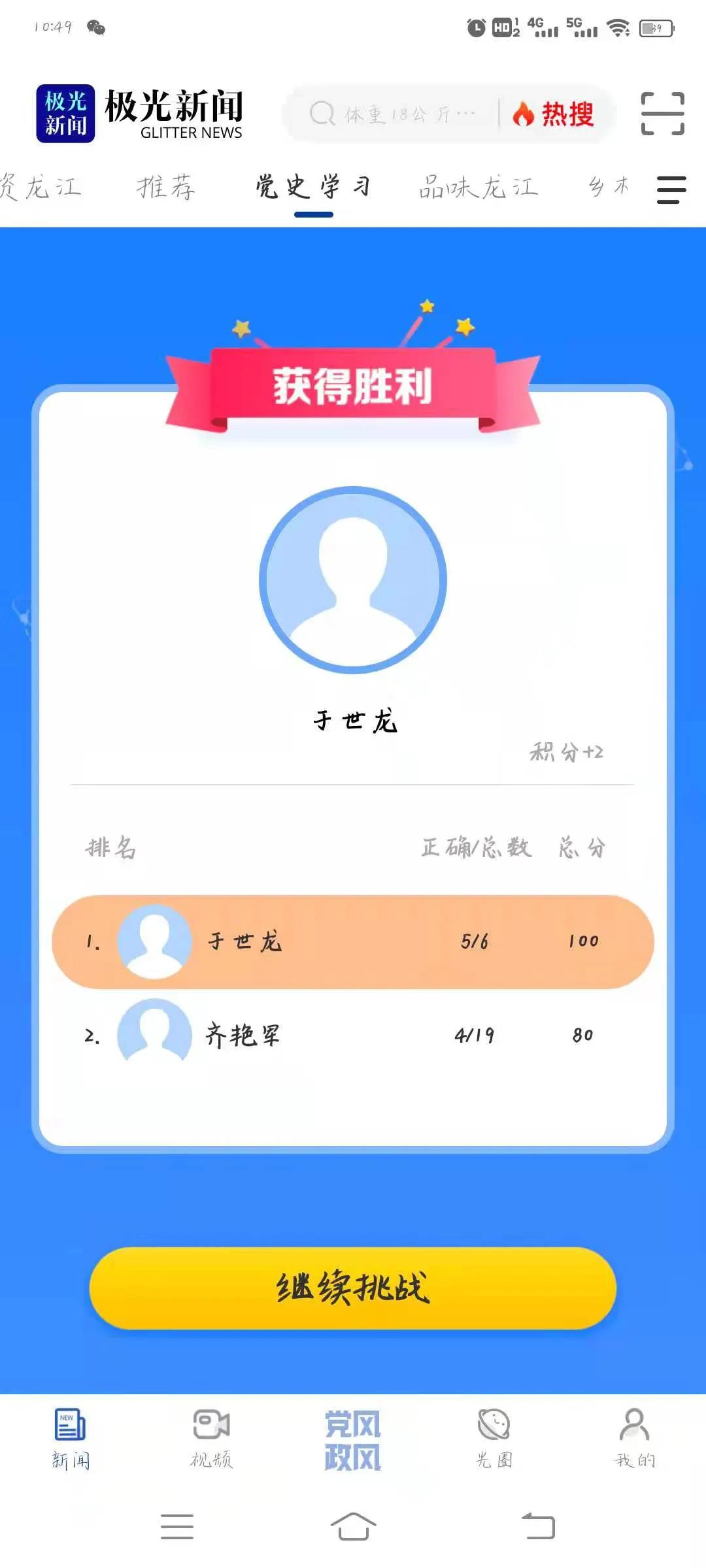Tap the system home button

[353, 1527]
